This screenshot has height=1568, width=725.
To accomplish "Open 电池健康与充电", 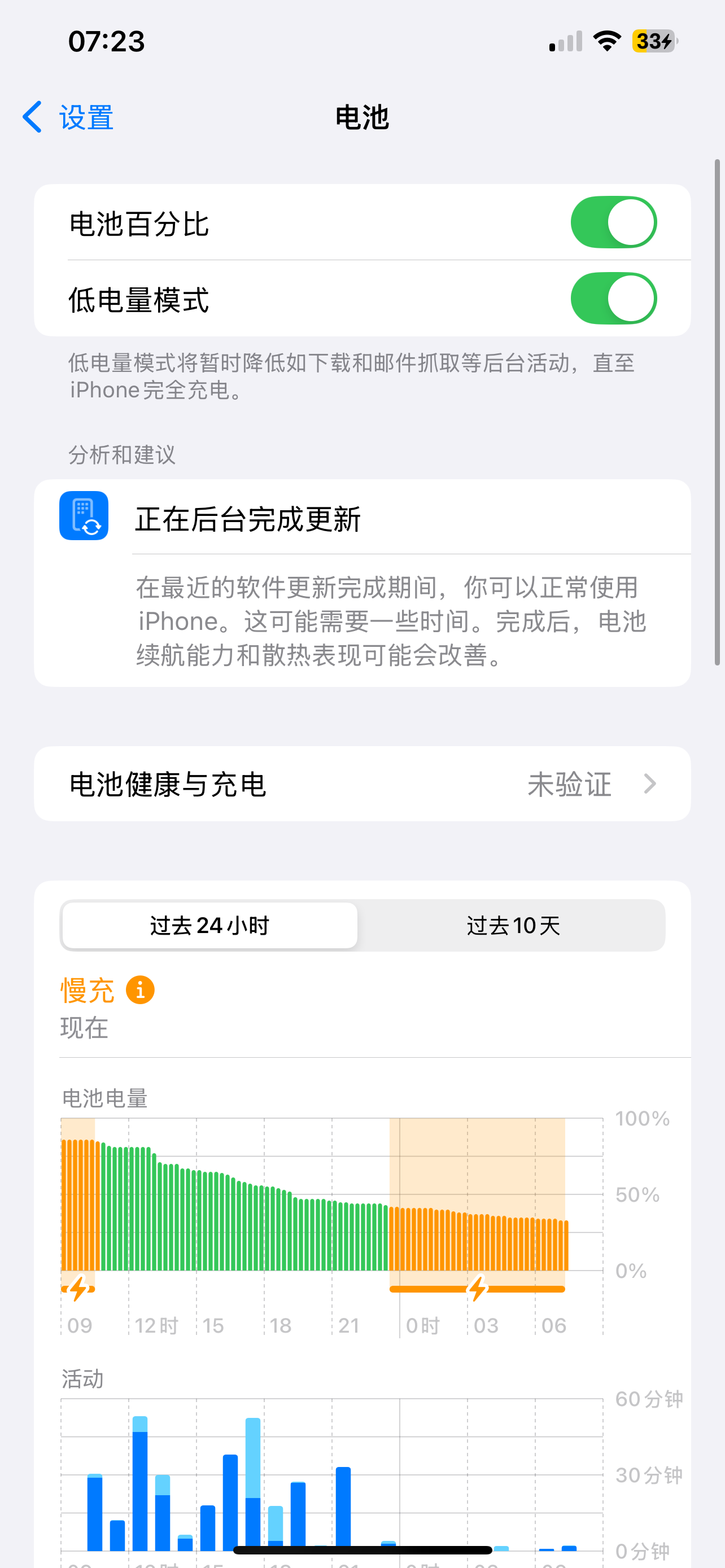I will pyautogui.click(x=362, y=784).
